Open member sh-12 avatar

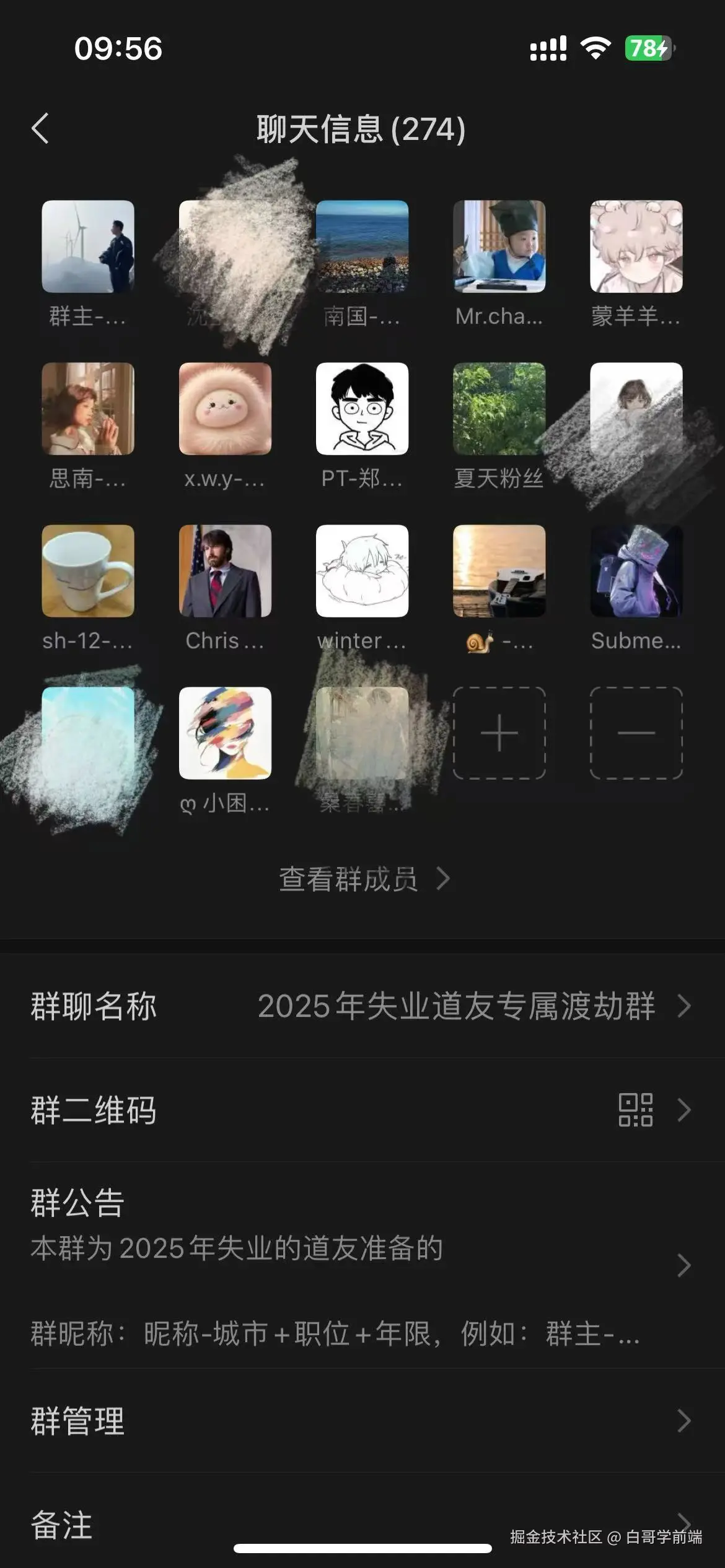pos(88,571)
